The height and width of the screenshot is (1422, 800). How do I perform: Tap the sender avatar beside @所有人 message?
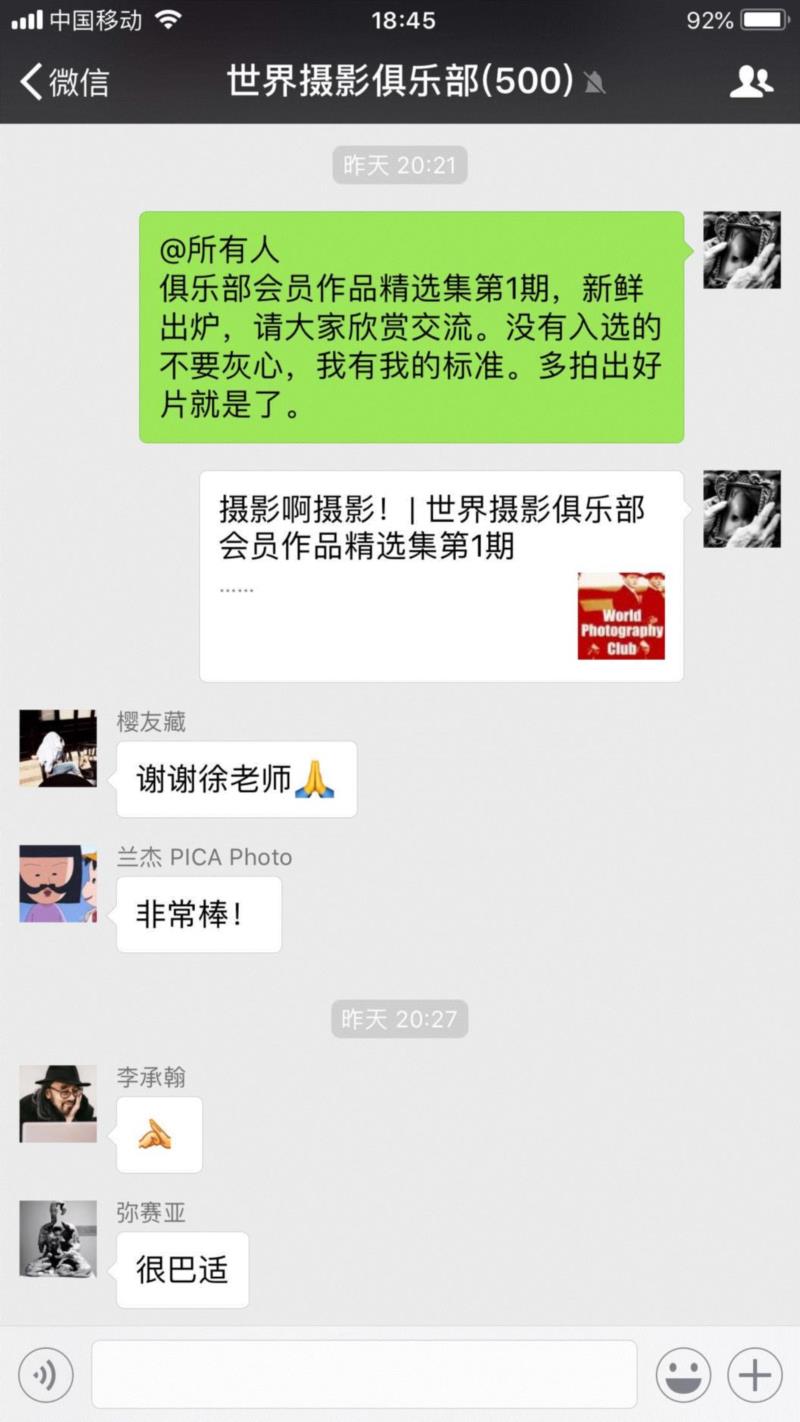click(741, 250)
